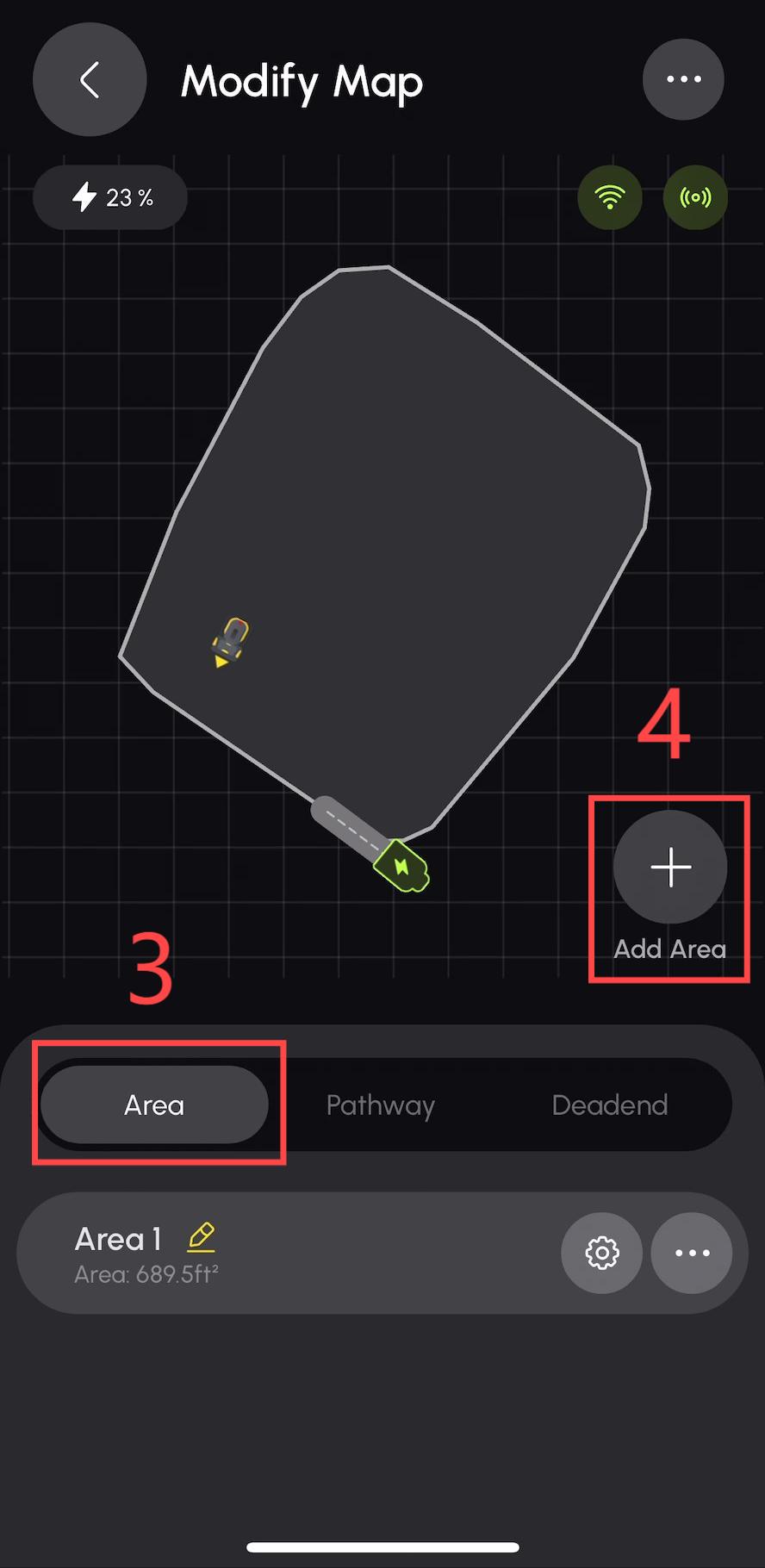
Task: Add a new area
Action: [670, 867]
